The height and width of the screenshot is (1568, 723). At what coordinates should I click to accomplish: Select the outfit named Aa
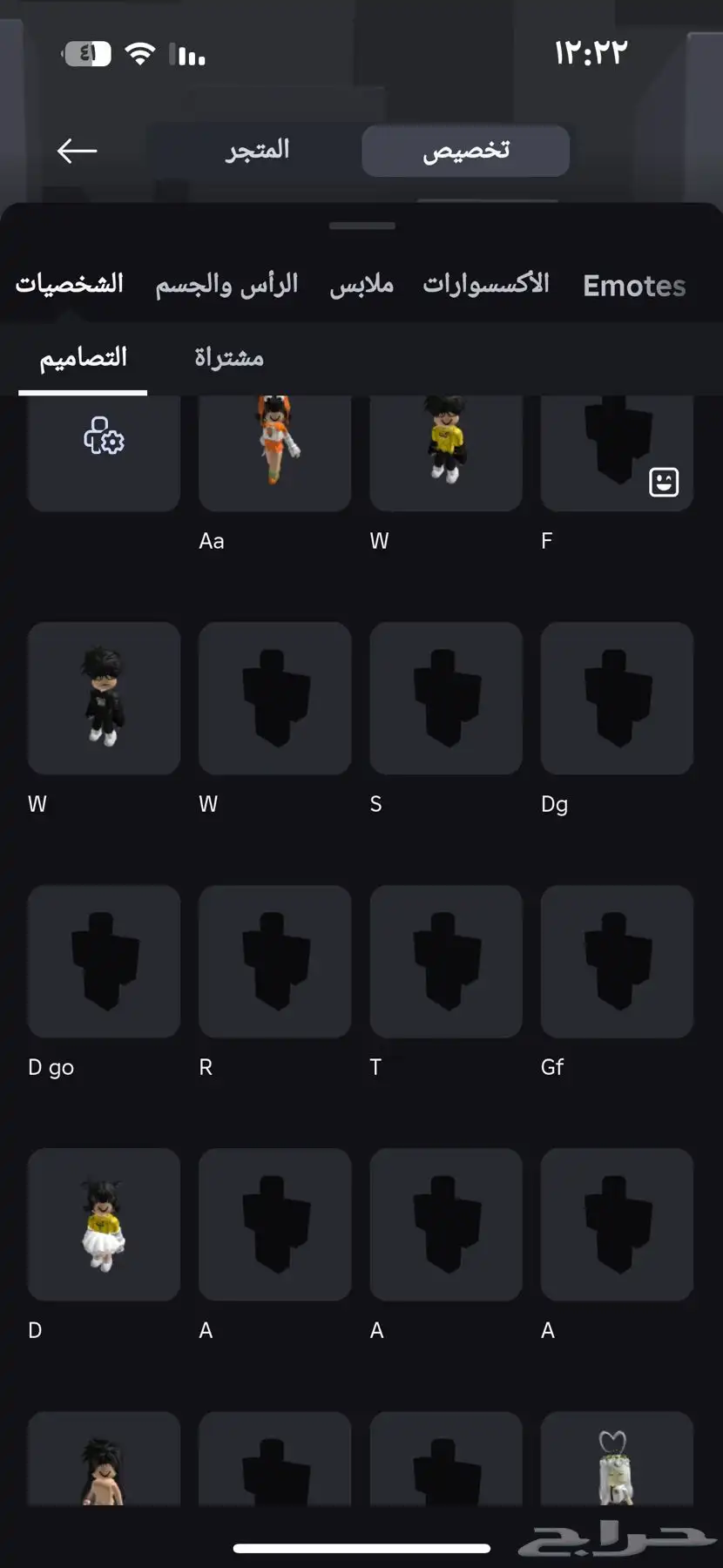pos(274,449)
